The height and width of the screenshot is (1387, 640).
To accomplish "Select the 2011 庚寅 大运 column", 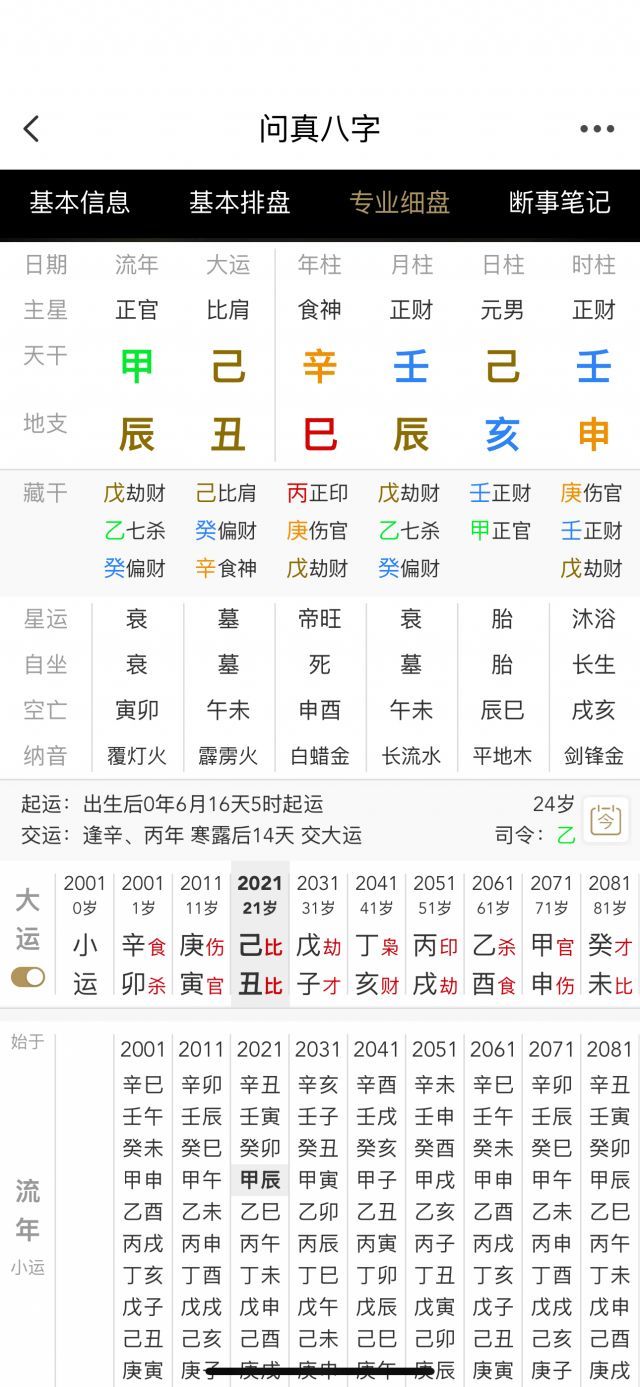I will (x=202, y=935).
